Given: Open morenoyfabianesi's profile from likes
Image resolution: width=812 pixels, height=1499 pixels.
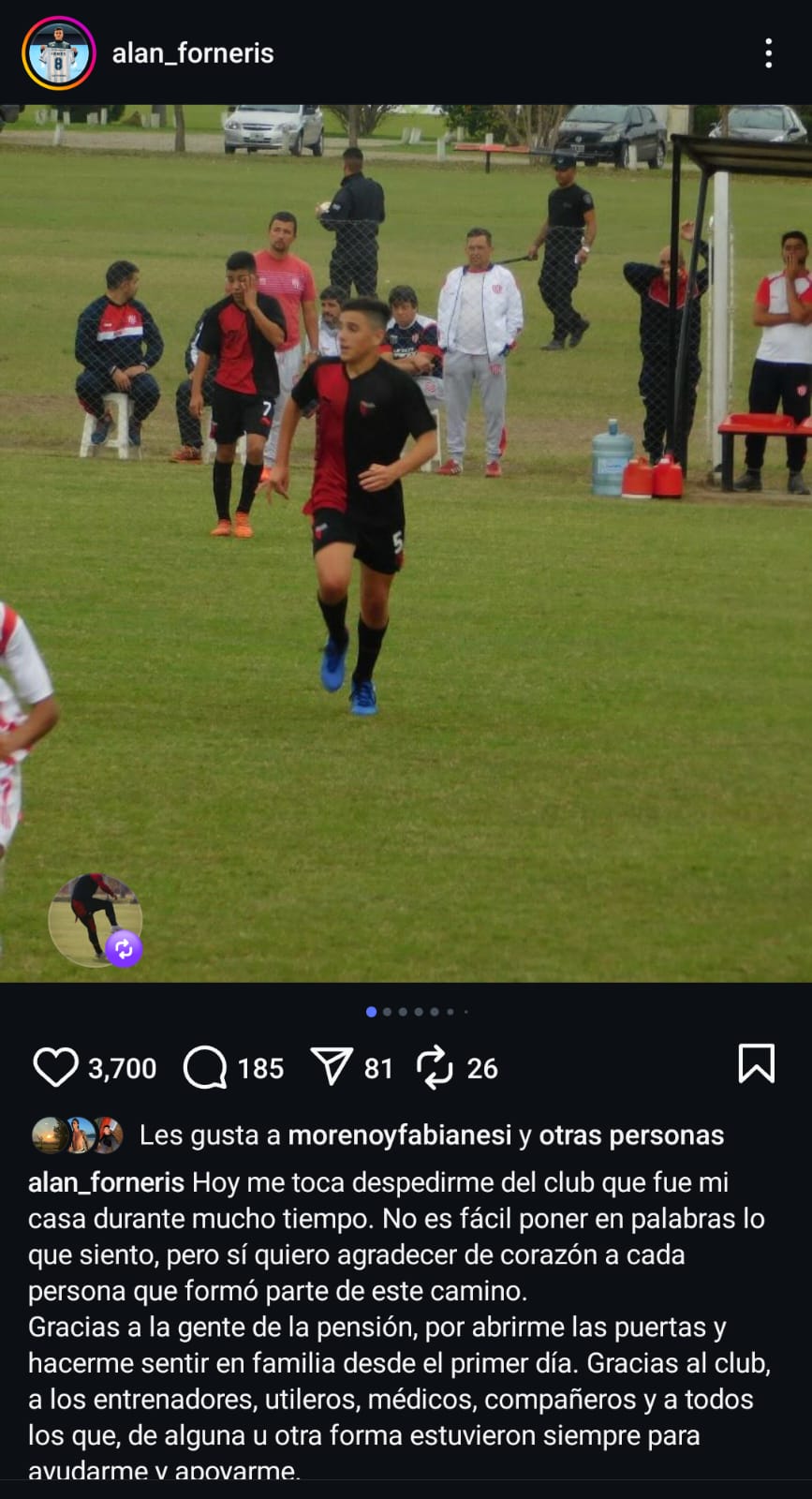Looking at the screenshot, I should point(399,1135).
